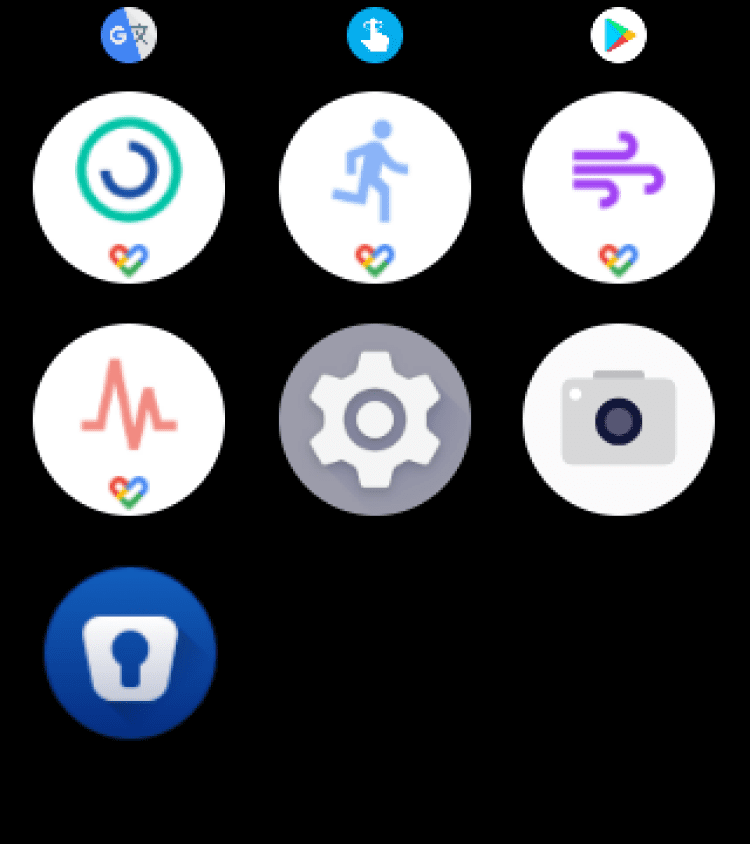Screen dimensions: 750x844
Task: Open the Enpass password manager app
Action: point(130,653)
